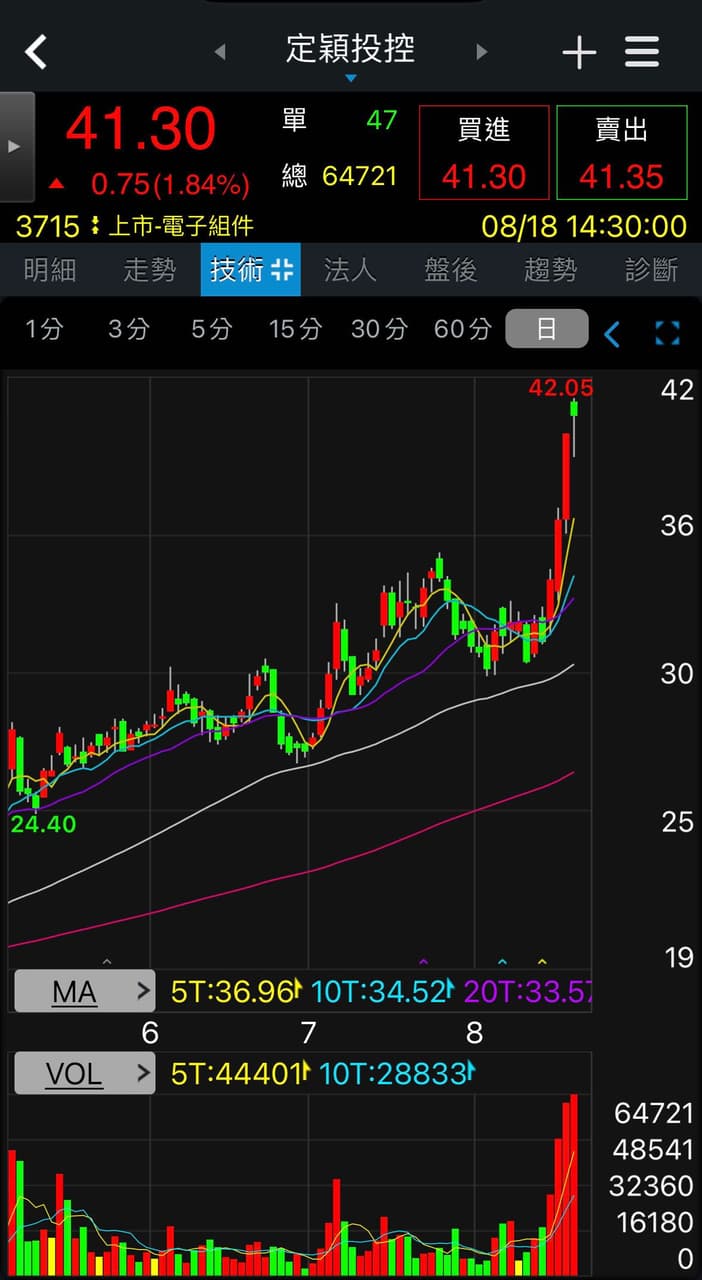Screen dimensions: 702x1280
Task: Tap the 賣出 sell button
Action: click(622, 152)
